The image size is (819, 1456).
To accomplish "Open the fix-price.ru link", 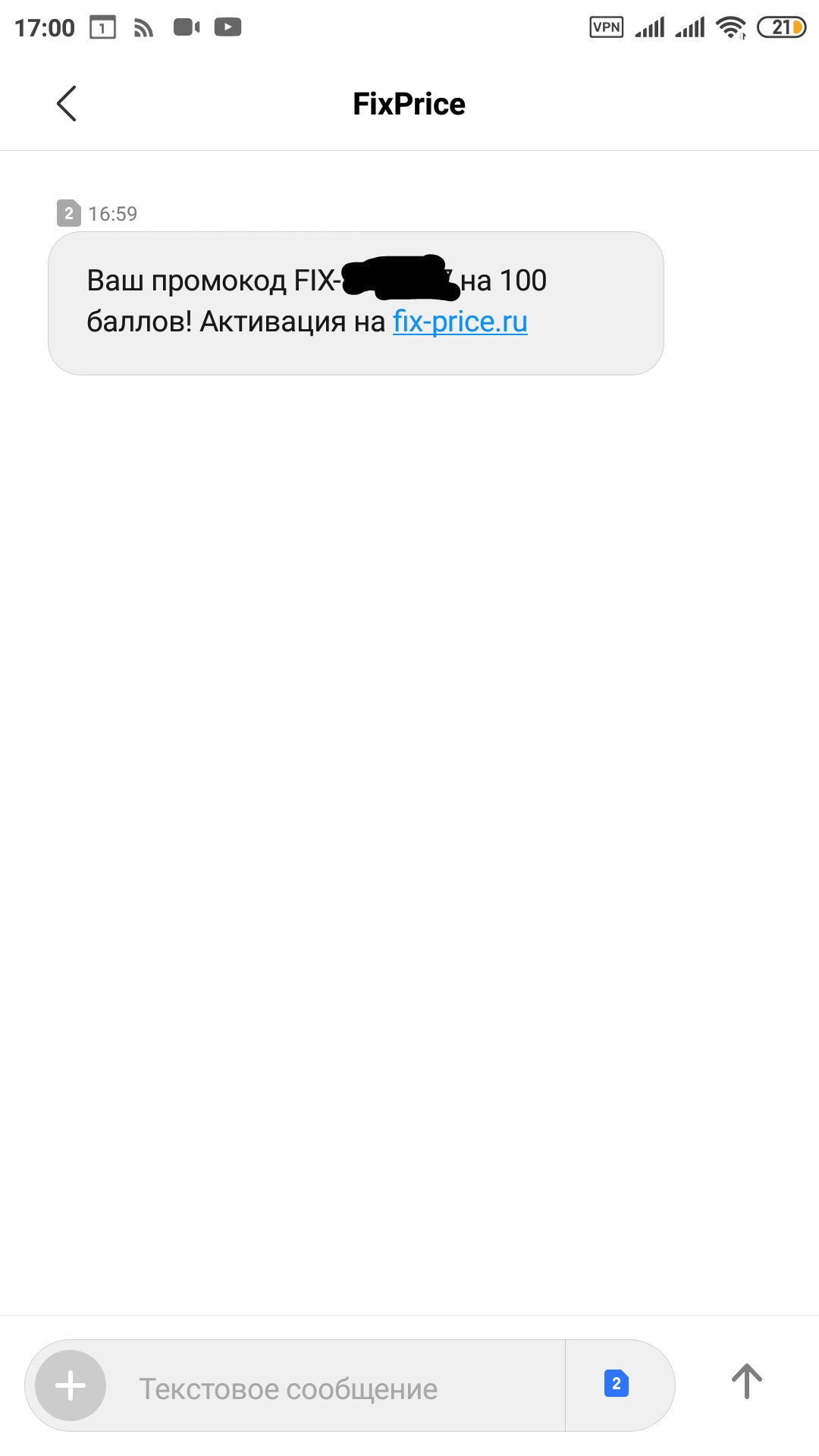I will click(460, 322).
